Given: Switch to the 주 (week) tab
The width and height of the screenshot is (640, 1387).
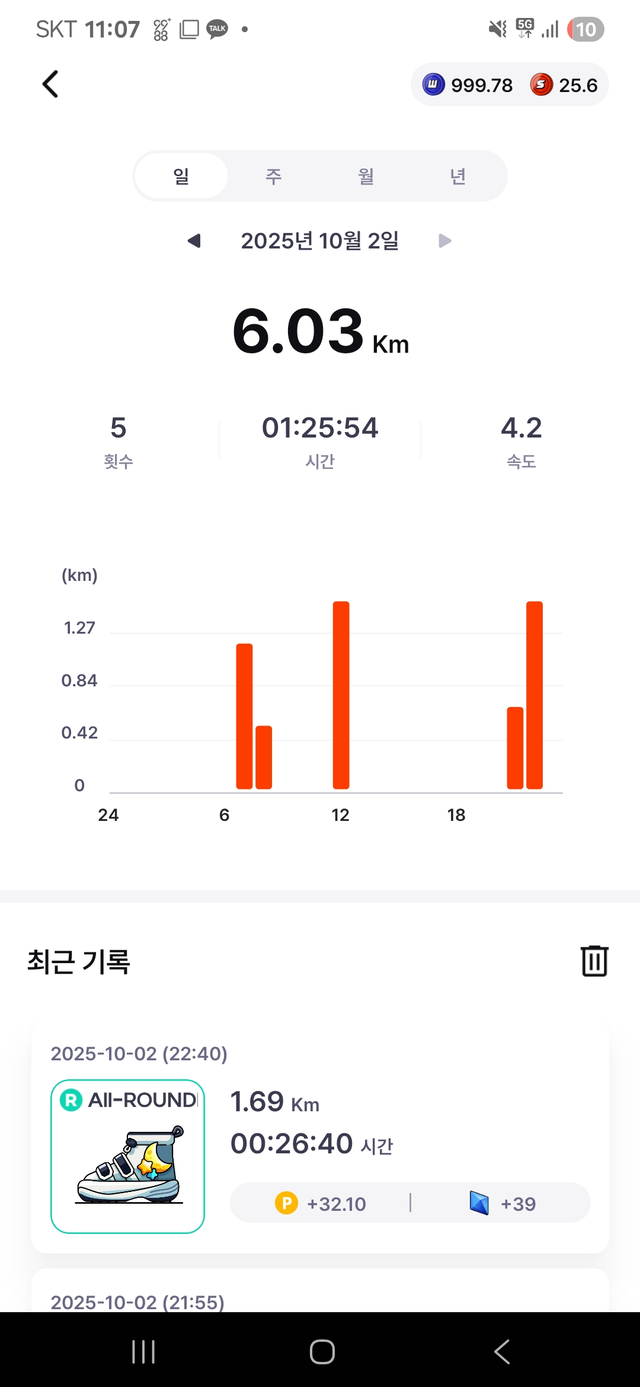Looking at the screenshot, I should point(273,177).
